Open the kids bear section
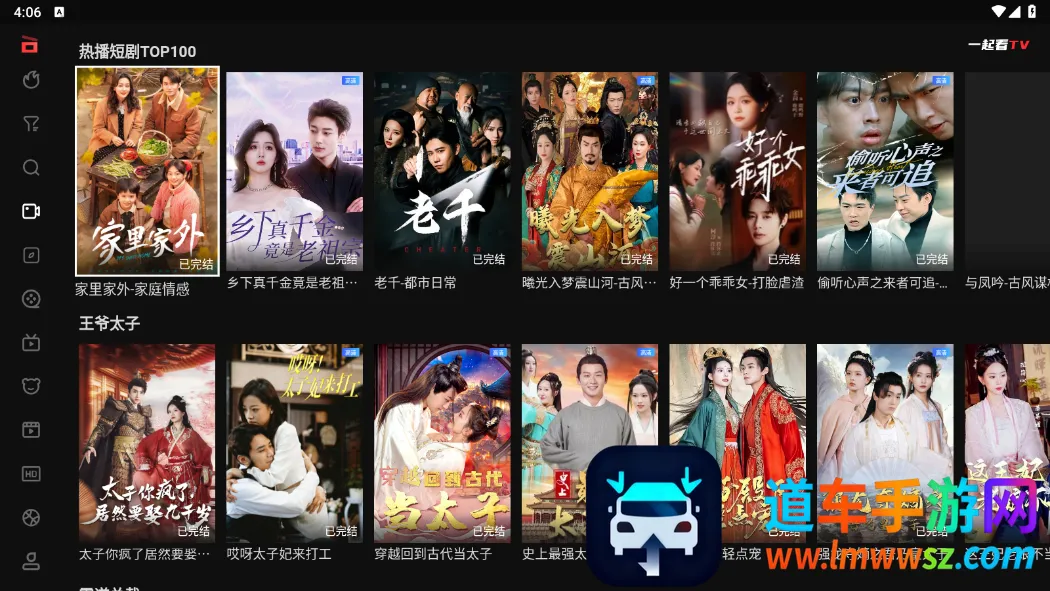 pyautogui.click(x=31, y=386)
